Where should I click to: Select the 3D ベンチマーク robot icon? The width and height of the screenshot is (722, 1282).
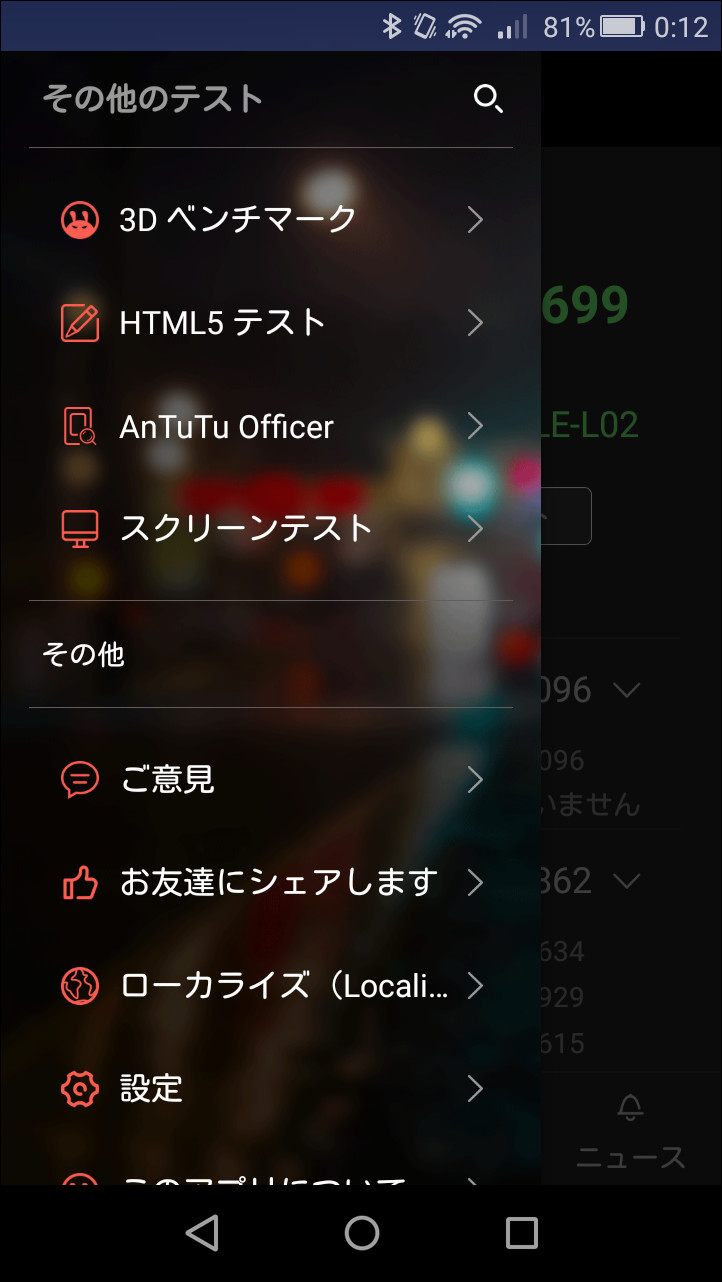pos(80,218)
